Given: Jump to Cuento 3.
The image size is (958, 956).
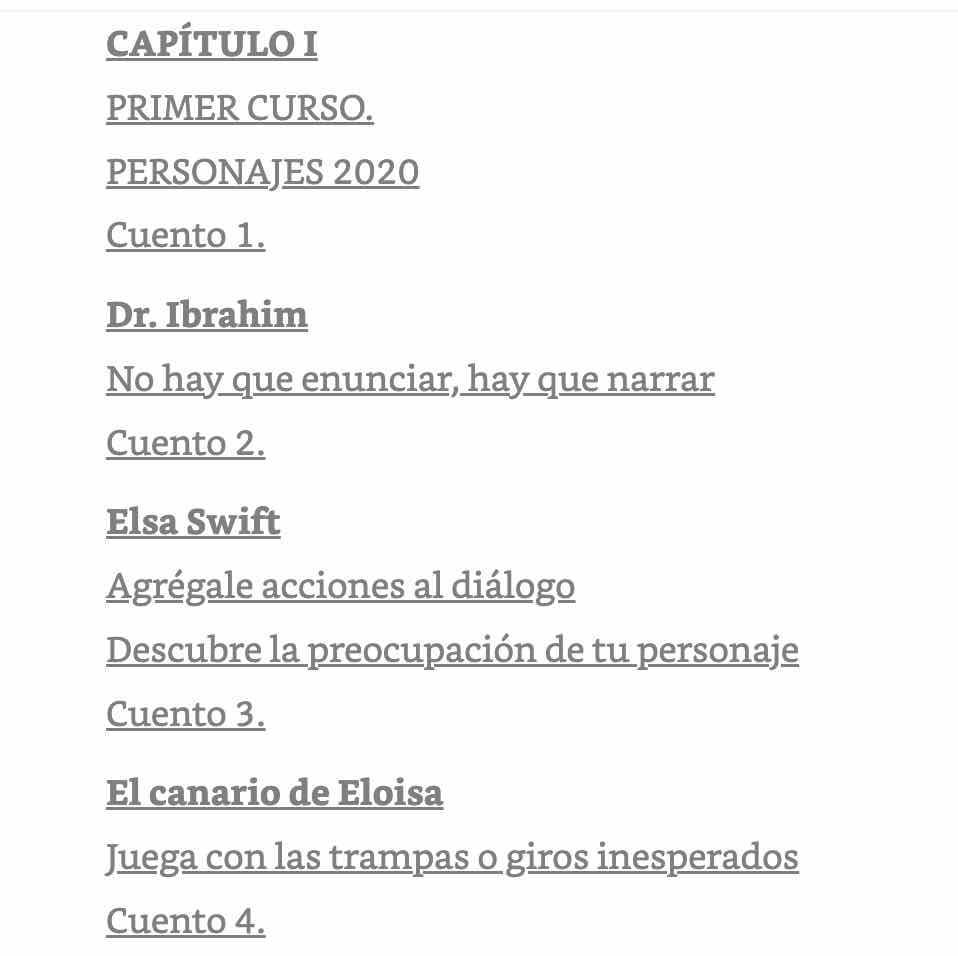Looking at the screenshot, I should 185,715.
